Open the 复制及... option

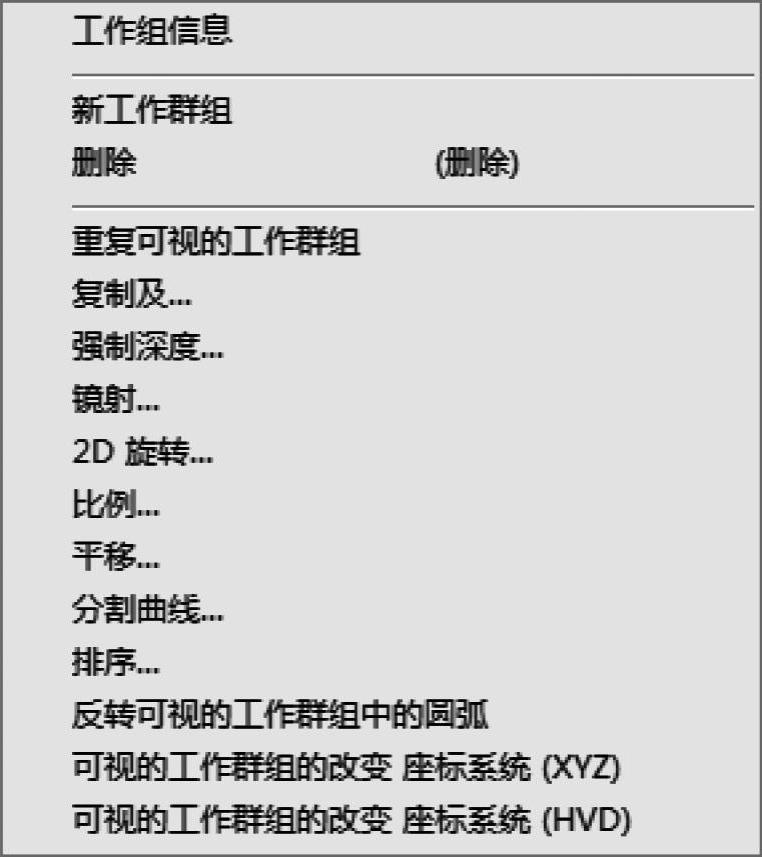point(132,295)
